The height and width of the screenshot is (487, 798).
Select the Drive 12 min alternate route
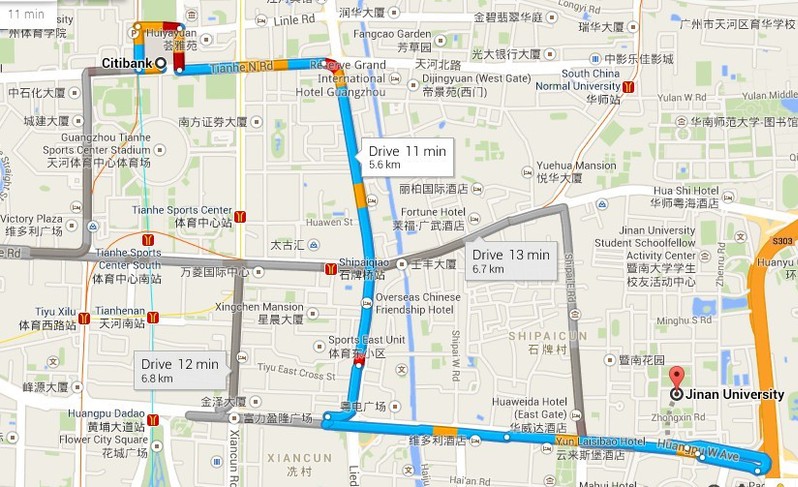click(180, 371)
